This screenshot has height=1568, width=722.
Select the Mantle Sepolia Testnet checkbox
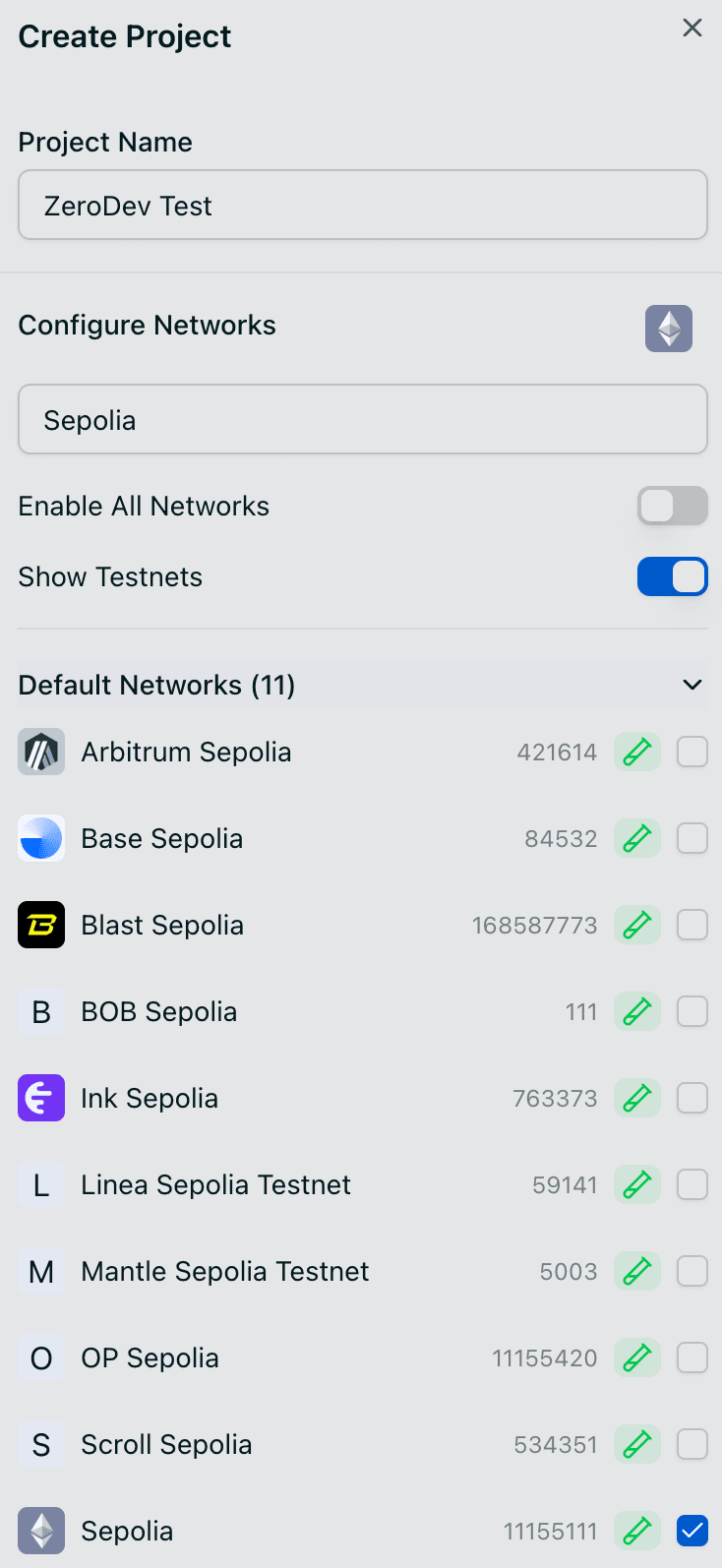click(692, 1272)
